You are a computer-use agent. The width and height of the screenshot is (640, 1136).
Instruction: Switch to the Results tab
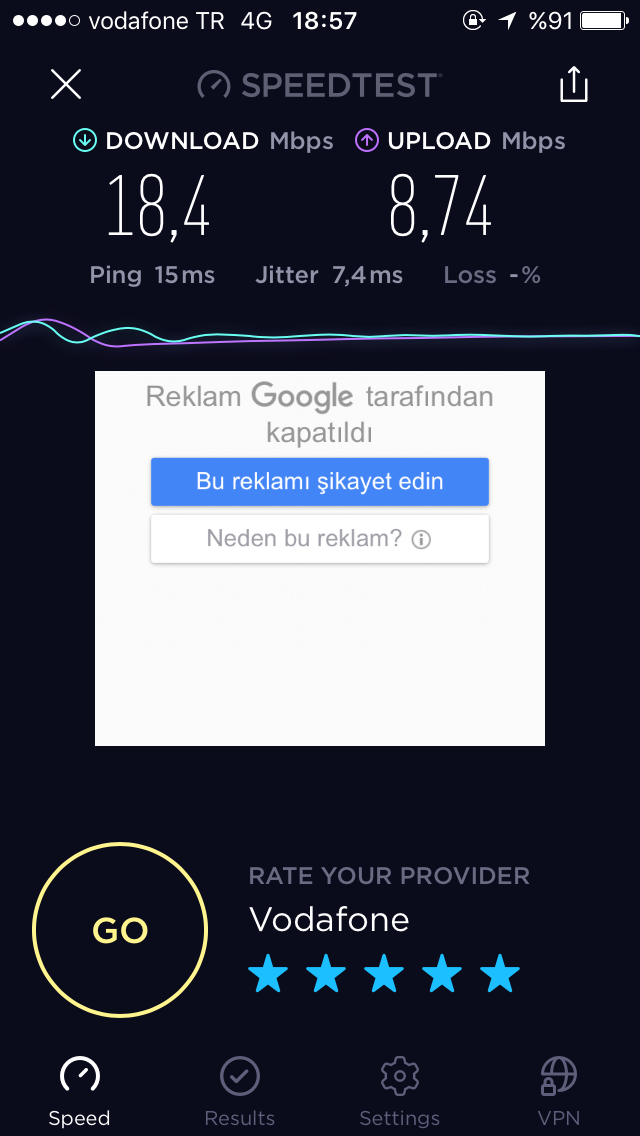click(240, 1091)
